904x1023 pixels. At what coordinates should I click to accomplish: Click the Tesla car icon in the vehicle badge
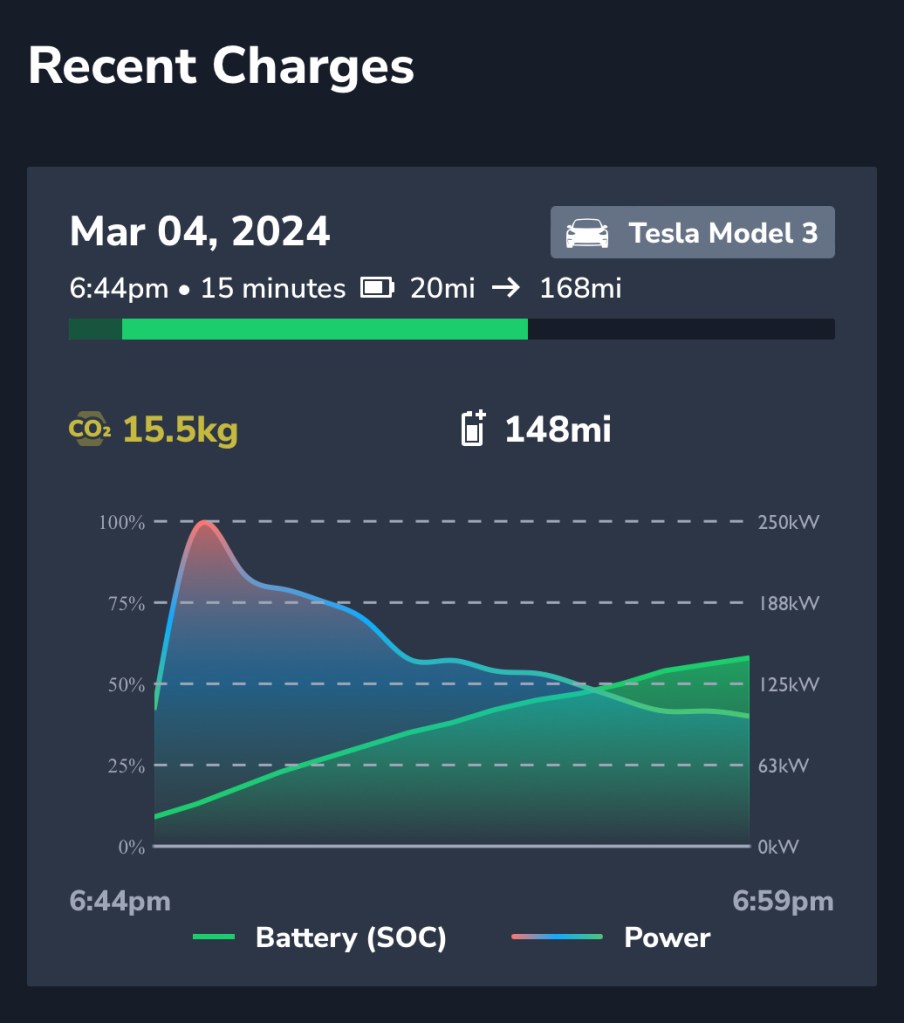588,232
